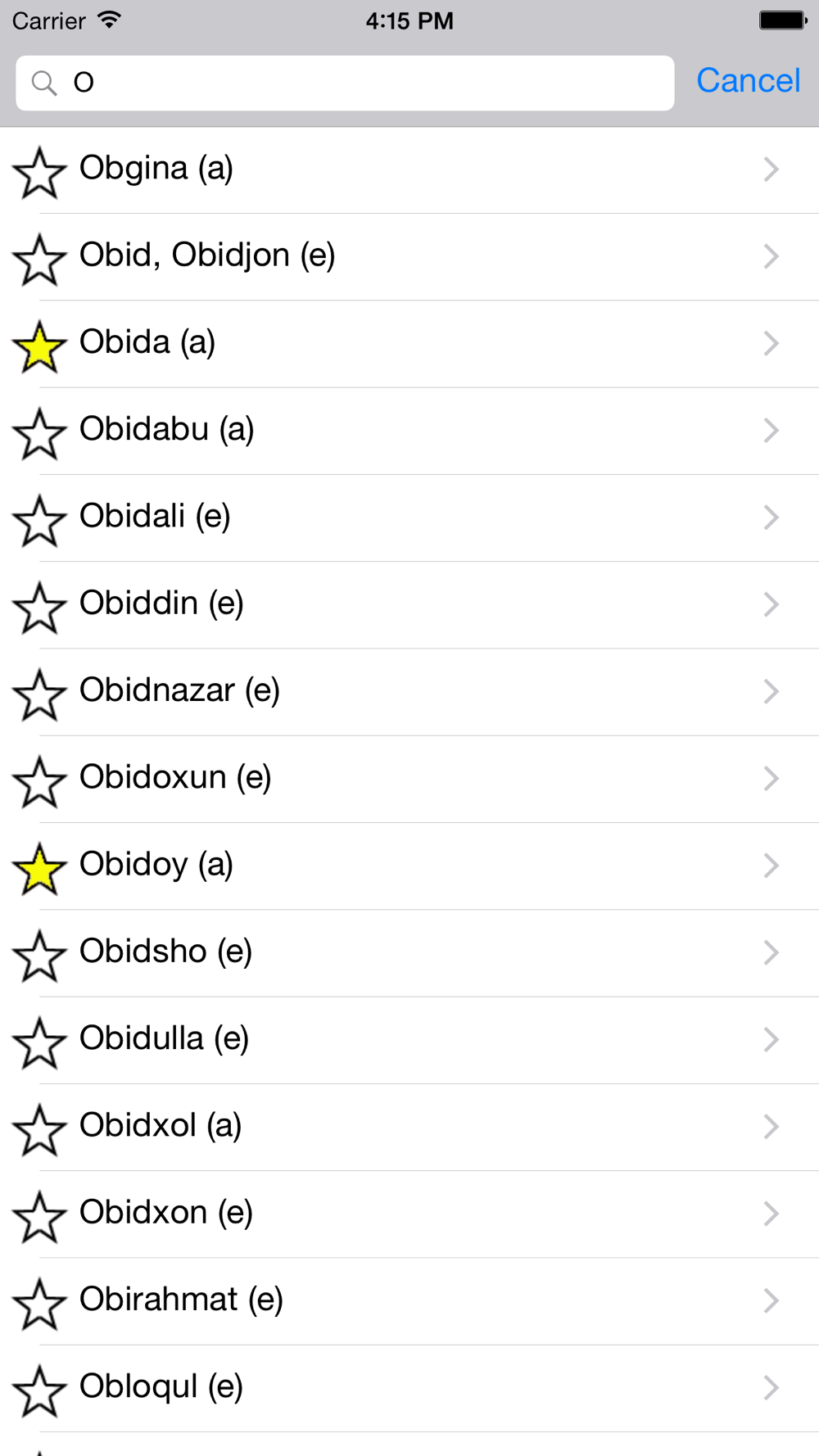
Task: Select the Obidoxun (e) row
Action: (409, 779)
